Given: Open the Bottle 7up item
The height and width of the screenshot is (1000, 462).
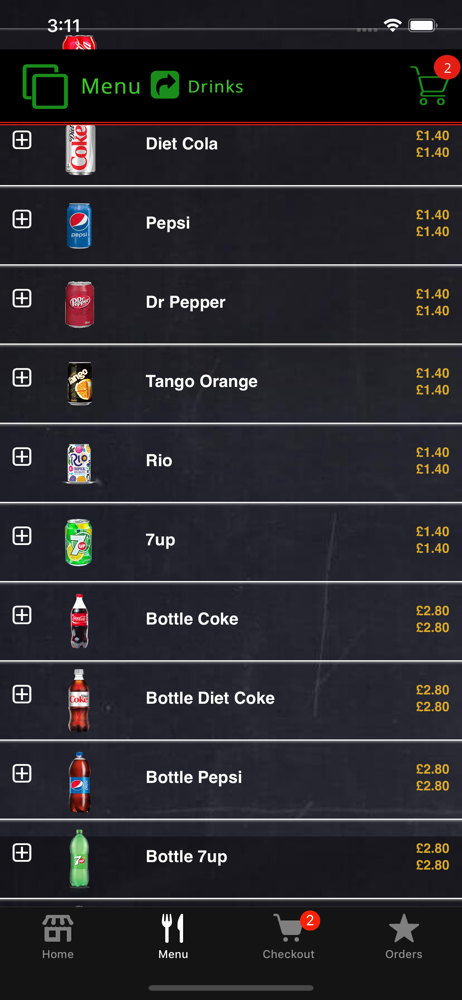Looking at the screenshot, I should click(x=231, y=858).
